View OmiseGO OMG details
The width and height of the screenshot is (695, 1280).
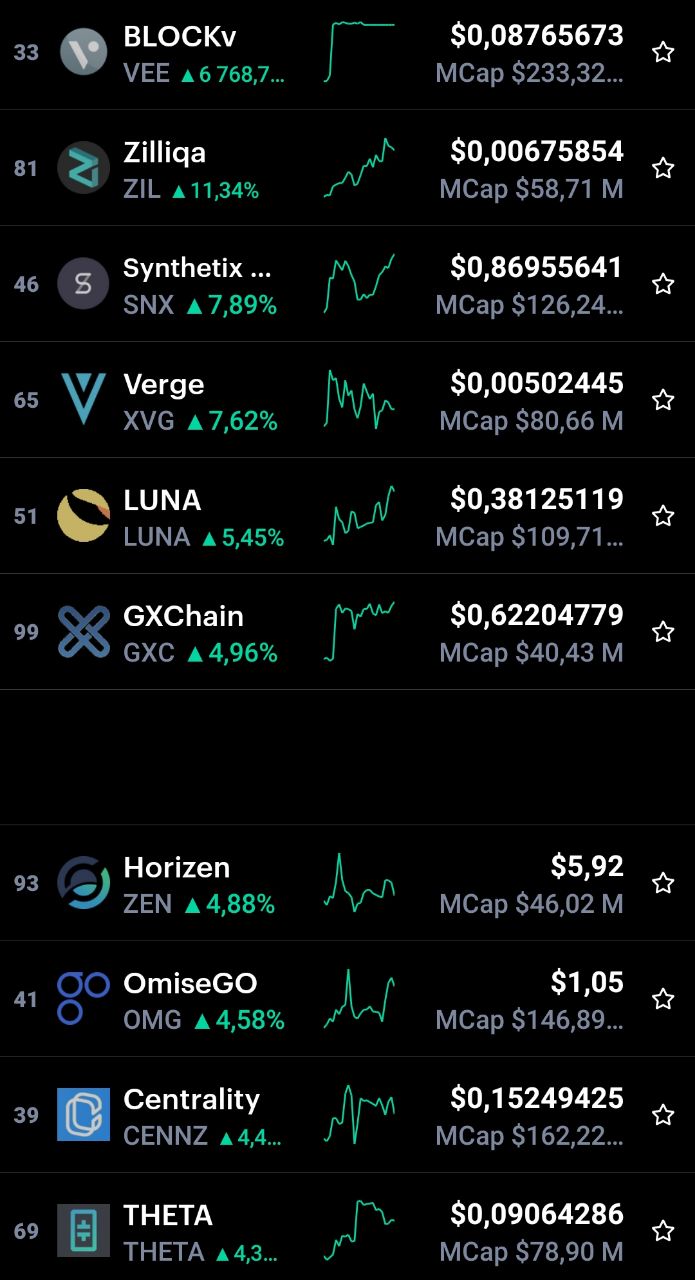pyautogui.click(x=347, y=999)
